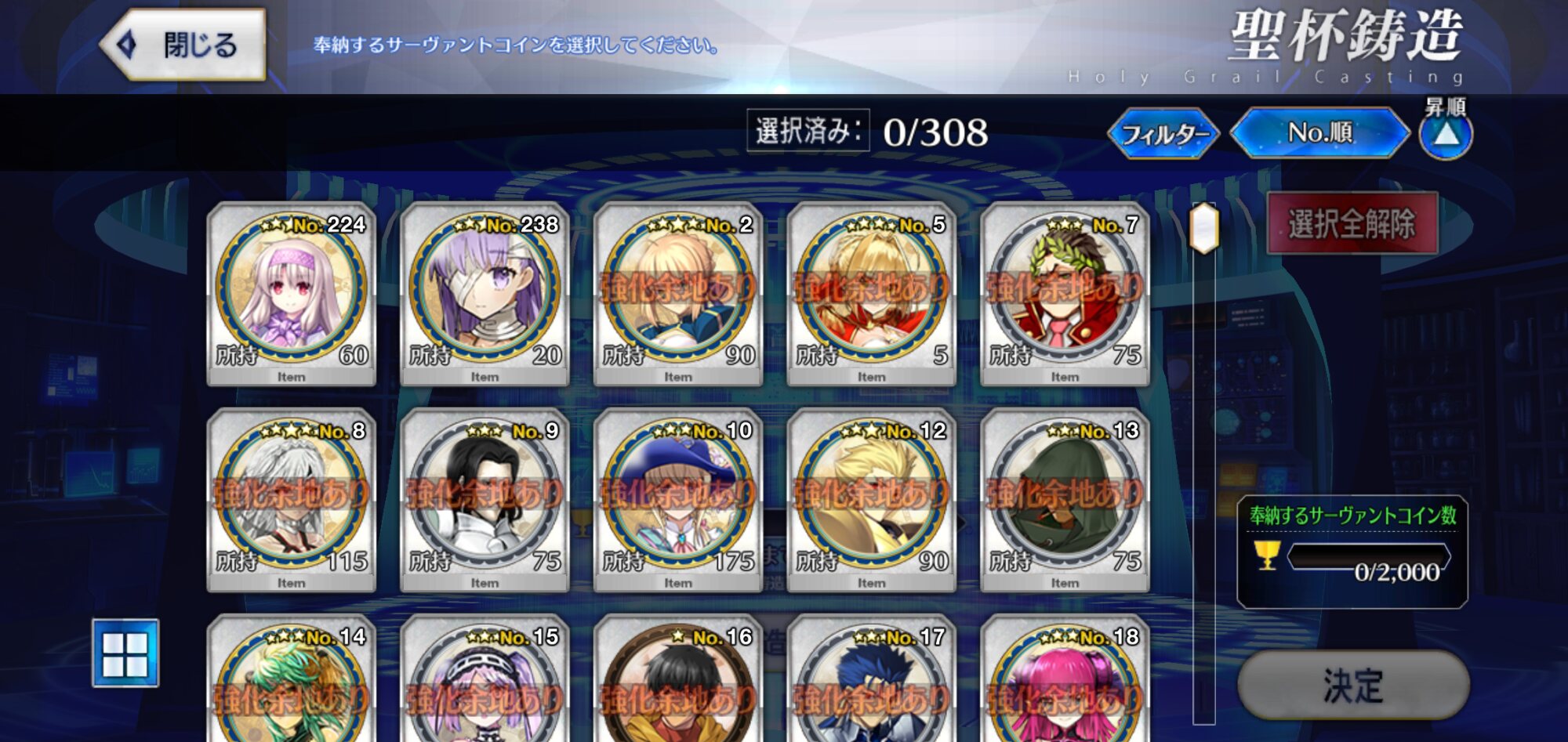Change the No.順 sort order
Viewport: 1568px width, 742px height.
point(1320,132)
